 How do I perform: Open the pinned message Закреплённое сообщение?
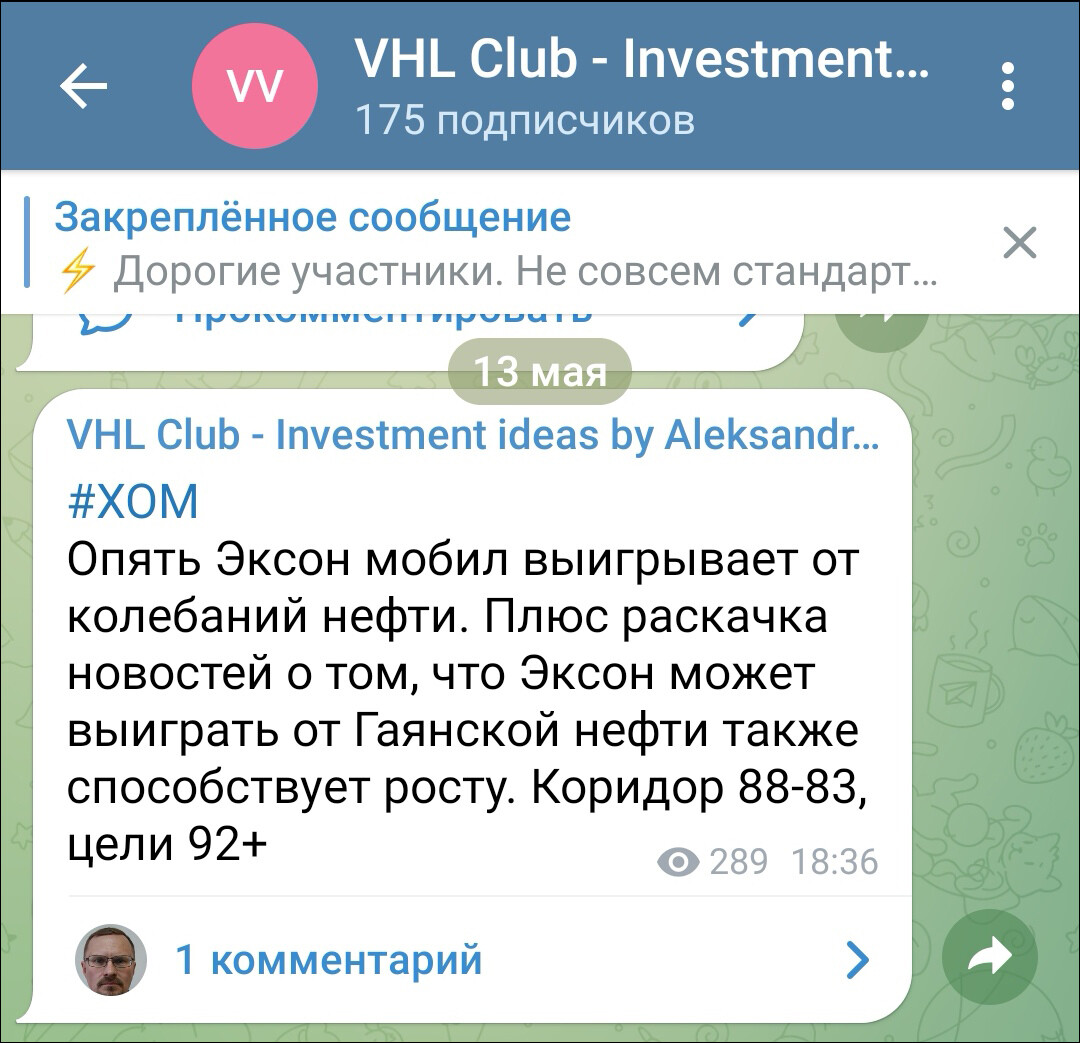click(x=480, y=243)
